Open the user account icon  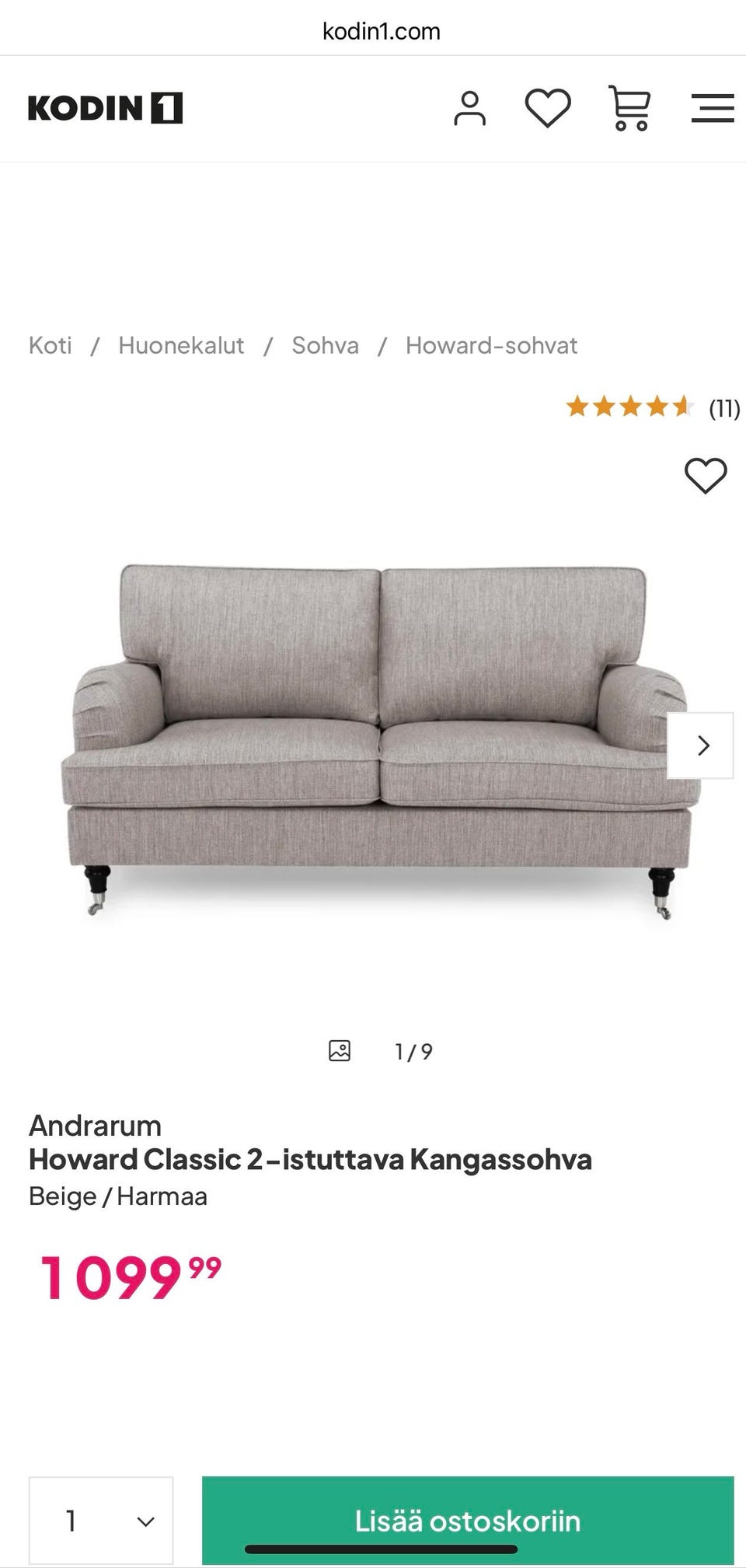tap(469, 108)
